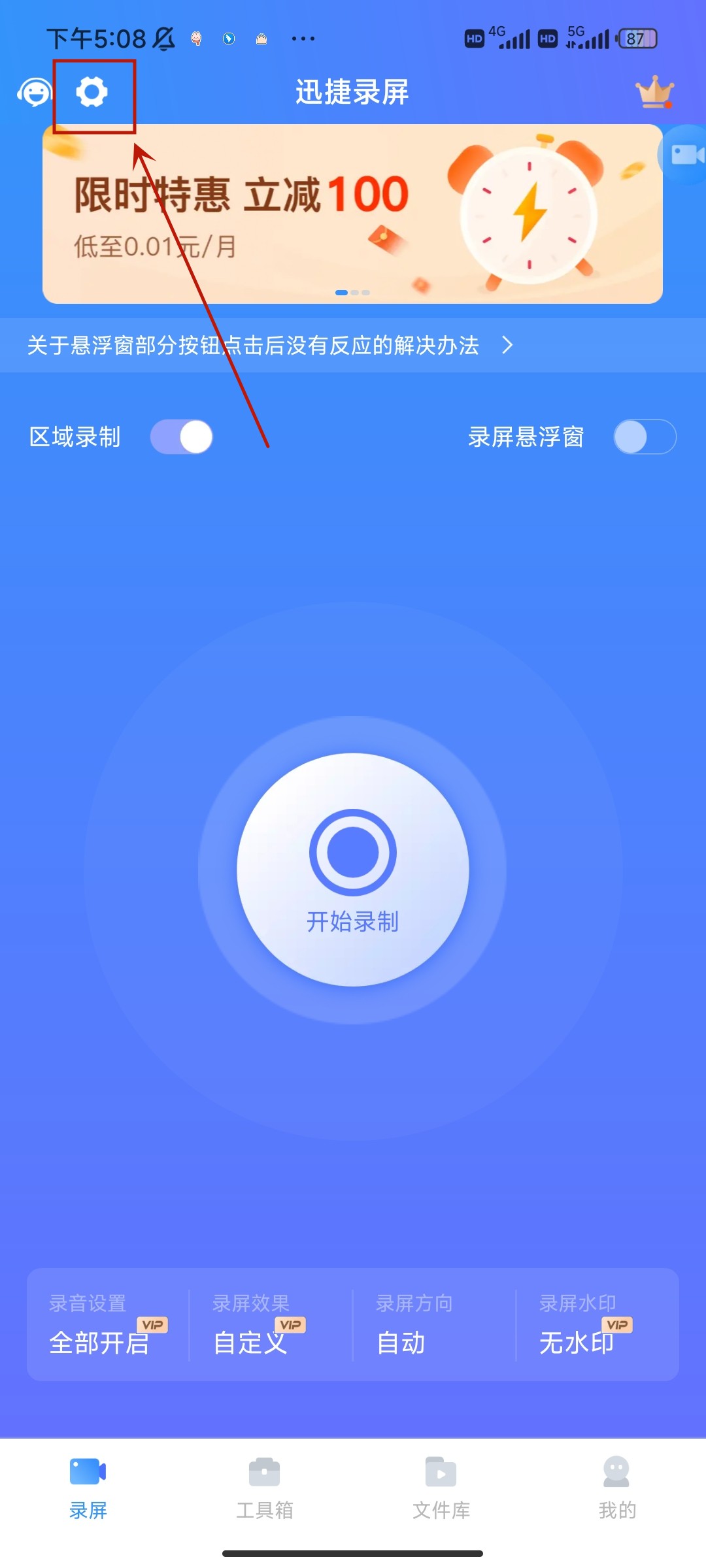Tap the second carousel indicator dot
The image size is (706, 1568).
pyautogui.click(x=353, y=293)
